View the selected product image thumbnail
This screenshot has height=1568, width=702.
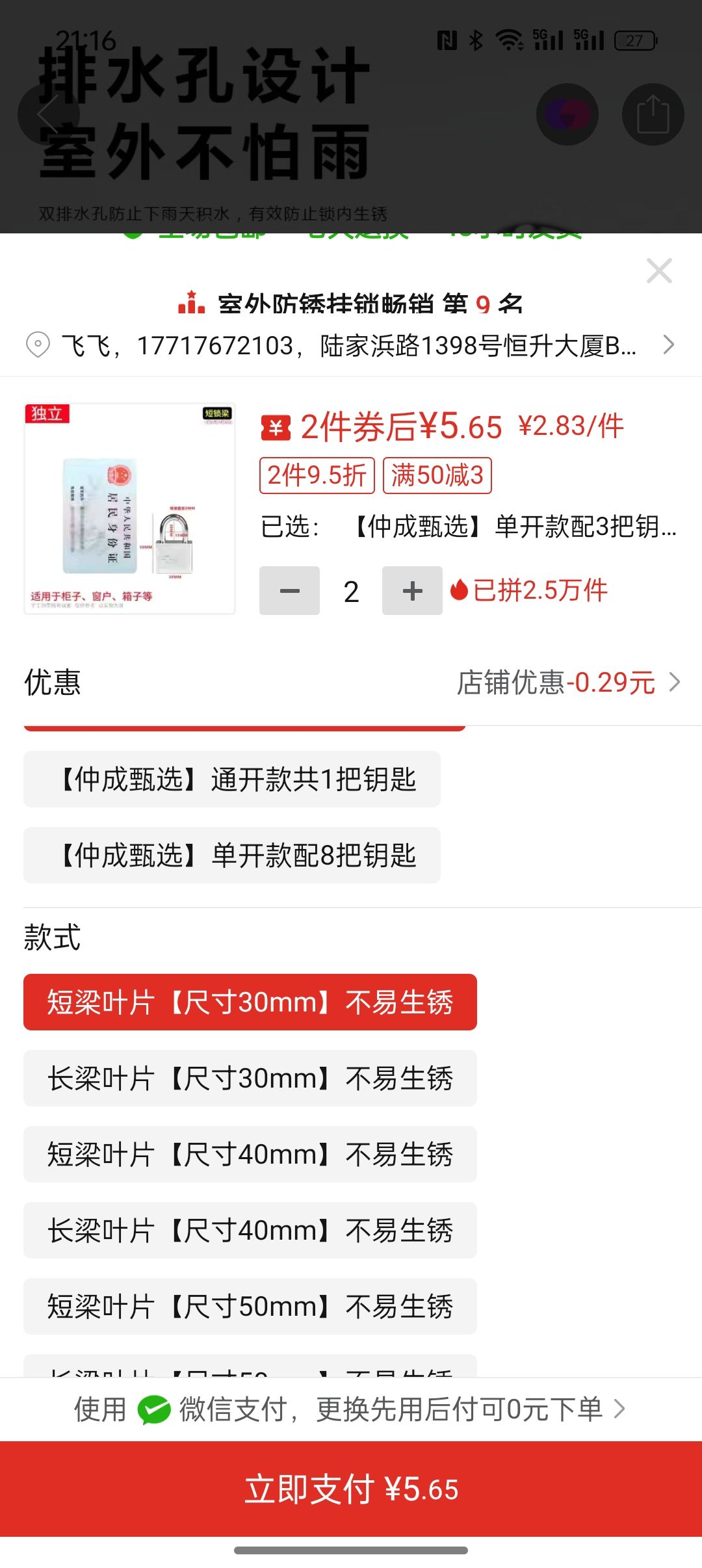point(129,508)
